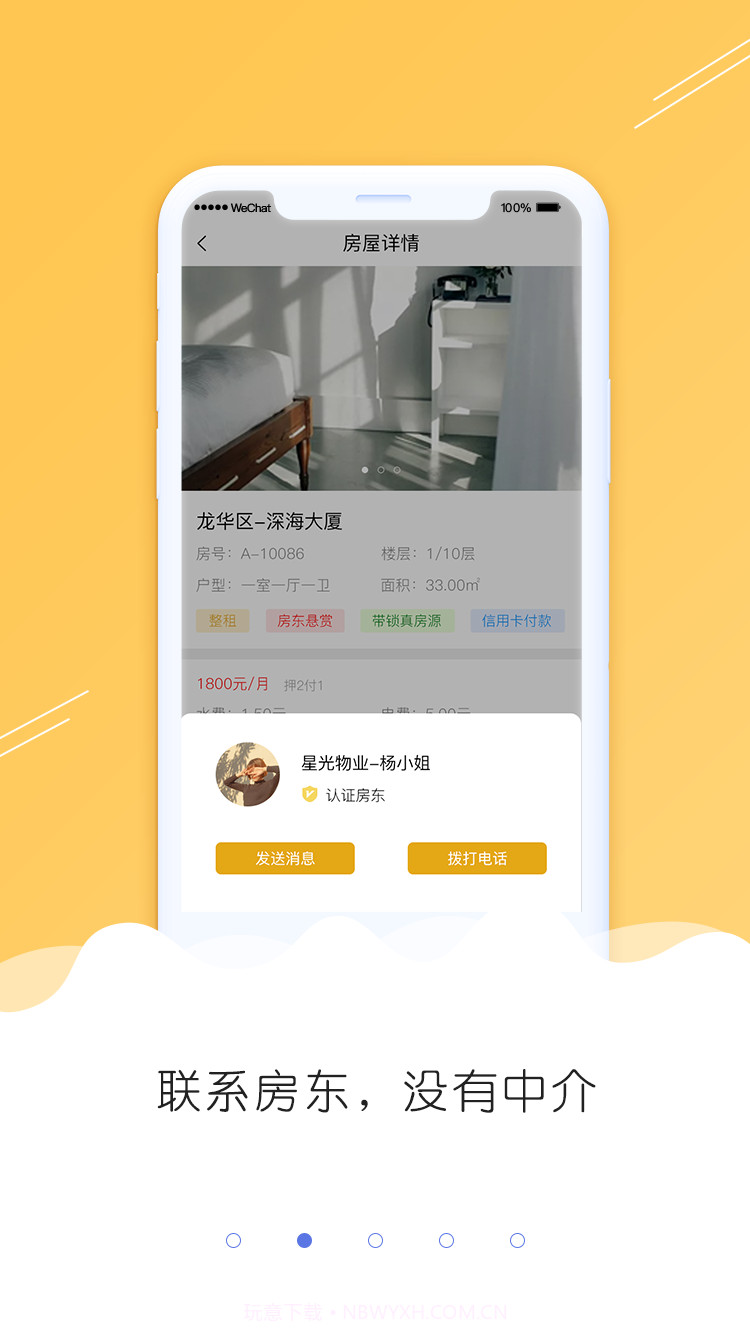Tap the 房东悬赏 red tag
Viewport: 750px width, 1334px height.
pos(305,621)
